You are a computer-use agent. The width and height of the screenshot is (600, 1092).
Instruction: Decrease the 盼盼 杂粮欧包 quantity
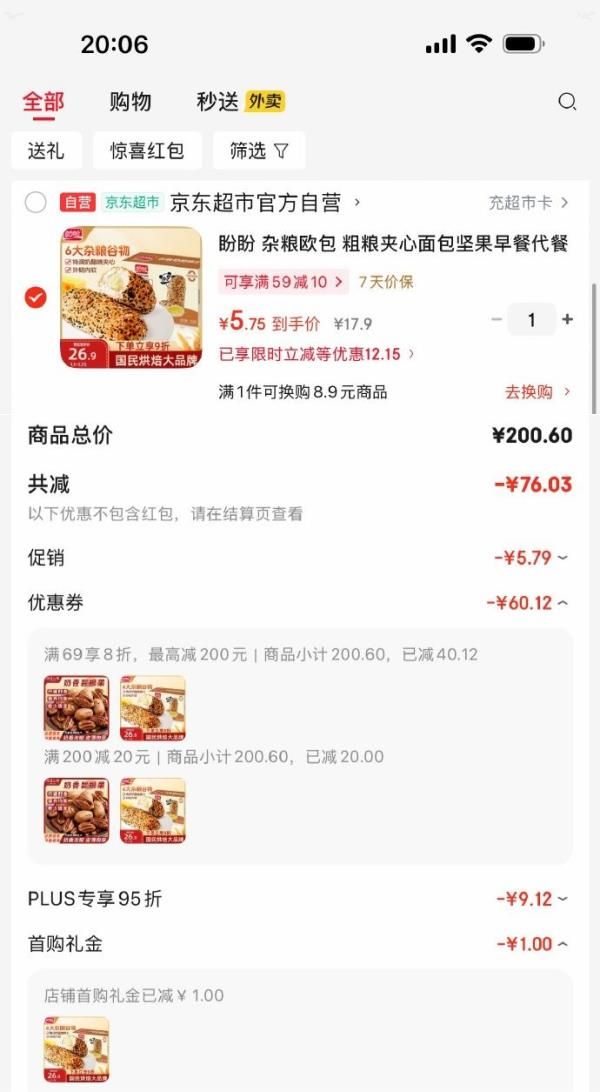[496, 320]
